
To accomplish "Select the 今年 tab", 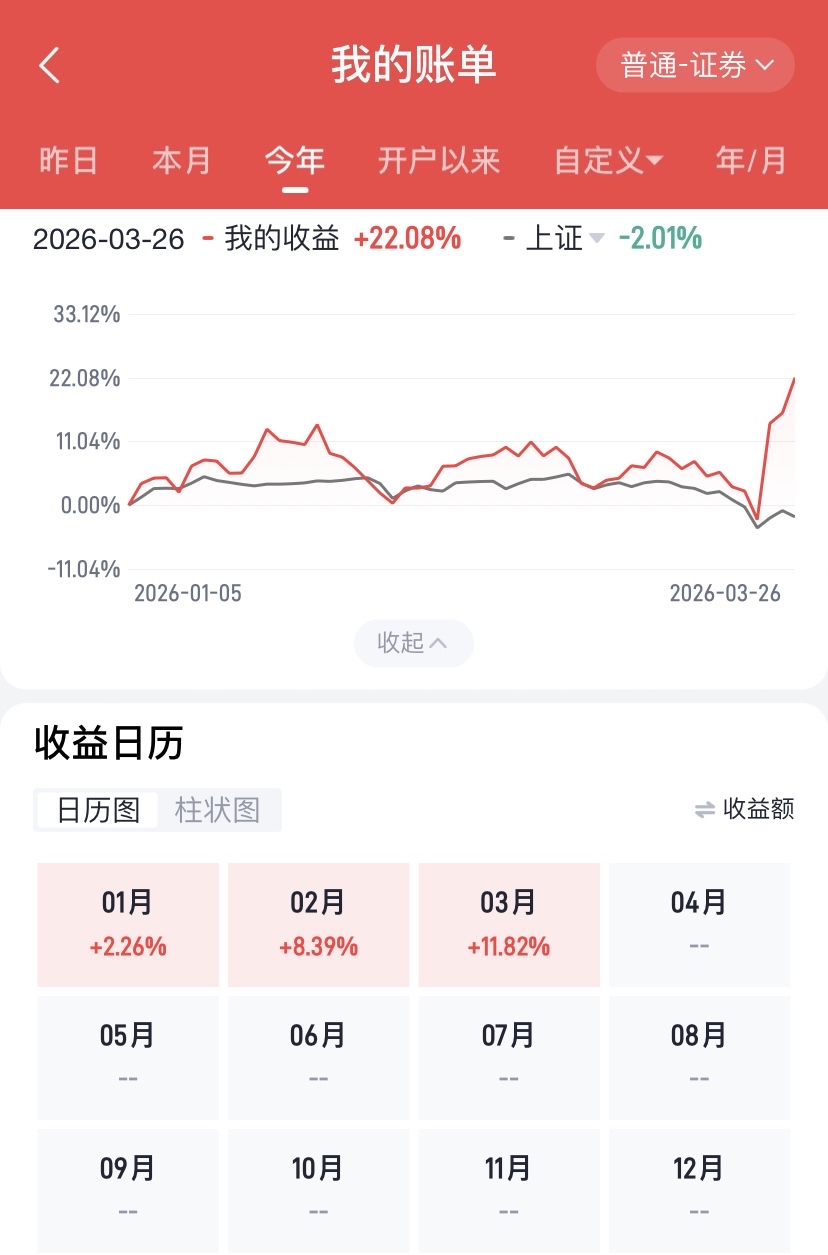I will (294, 160).
